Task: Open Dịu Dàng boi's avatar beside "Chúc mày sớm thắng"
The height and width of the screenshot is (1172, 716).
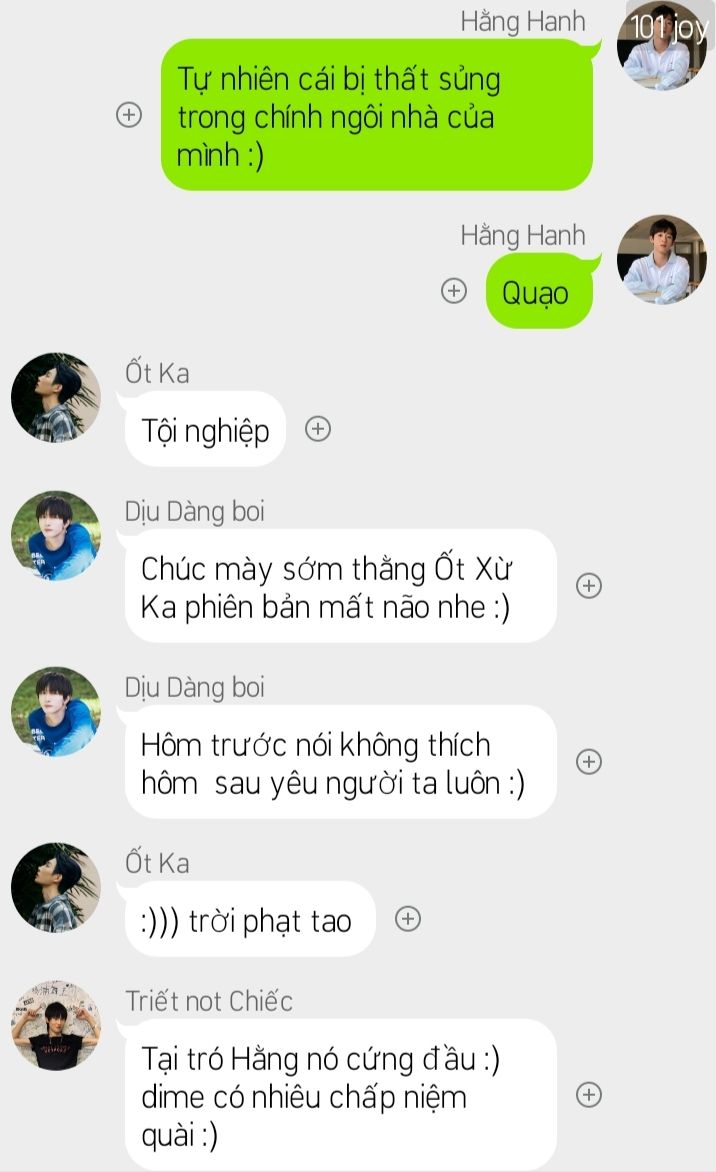Action: tap(56, 536)
